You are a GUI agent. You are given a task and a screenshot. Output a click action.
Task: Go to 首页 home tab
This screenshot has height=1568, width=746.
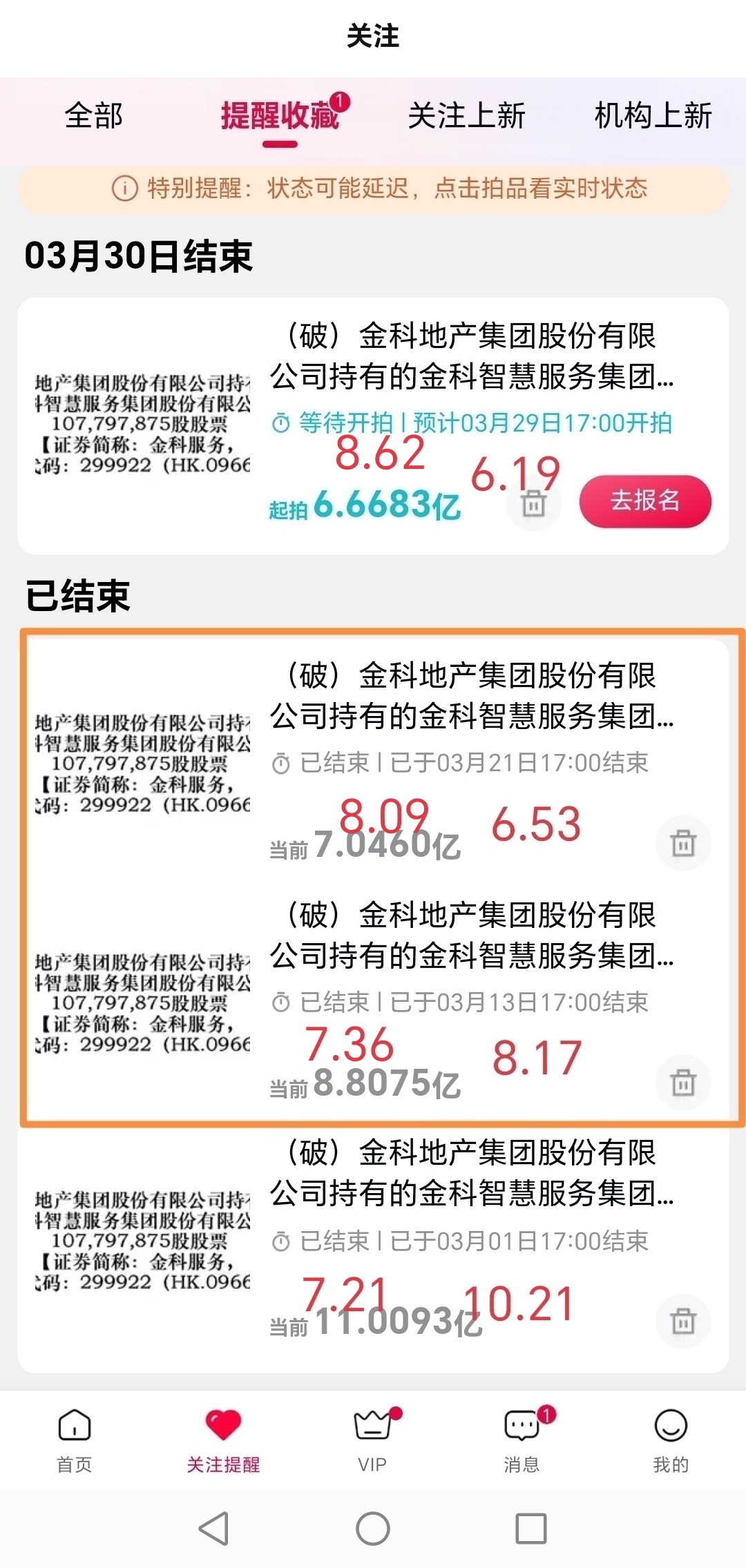(74, 1440)
